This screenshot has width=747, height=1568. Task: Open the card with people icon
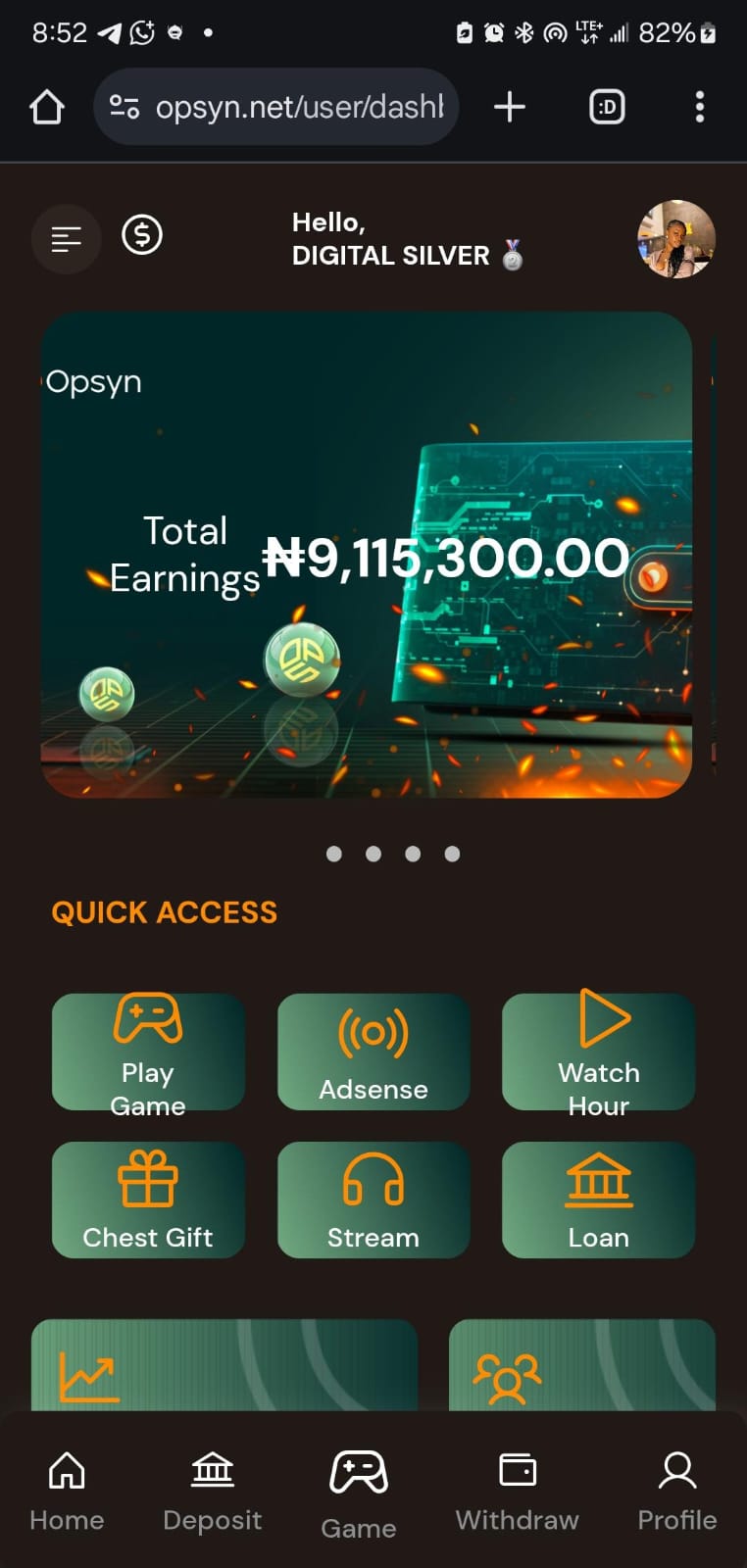581,1366
